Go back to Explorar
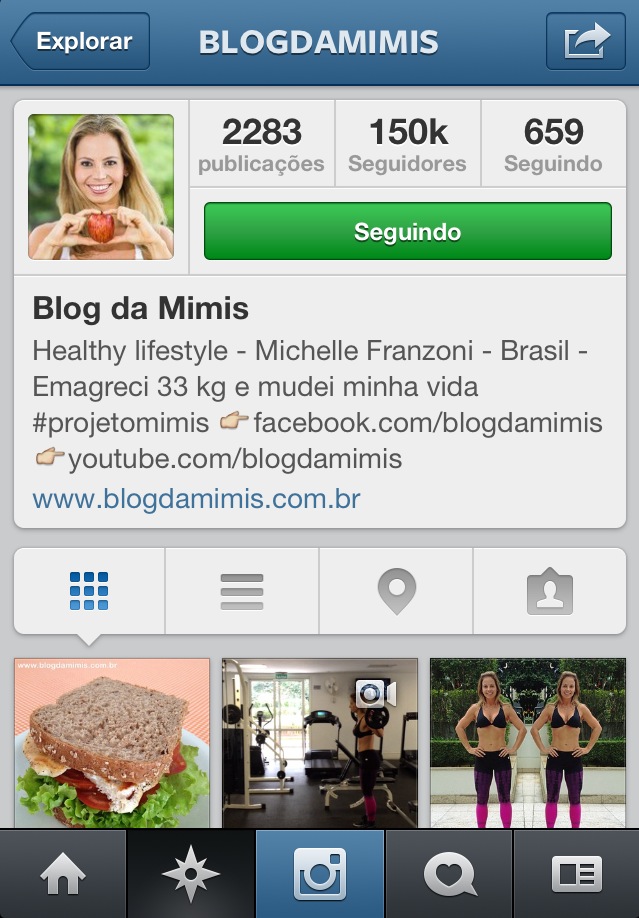639x918 pixels. click(x=80, y=42)
